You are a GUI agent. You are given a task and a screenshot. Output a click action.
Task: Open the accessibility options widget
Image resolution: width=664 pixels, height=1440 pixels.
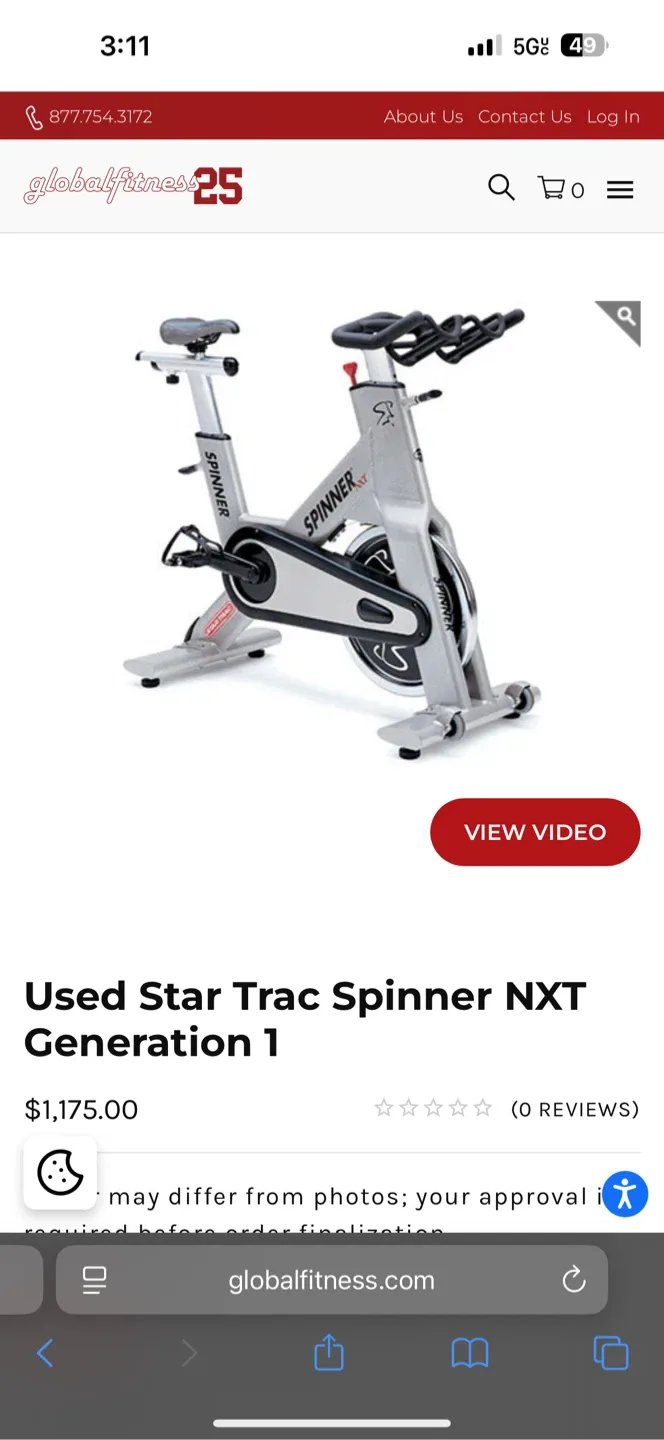(x=625, y=1194)
